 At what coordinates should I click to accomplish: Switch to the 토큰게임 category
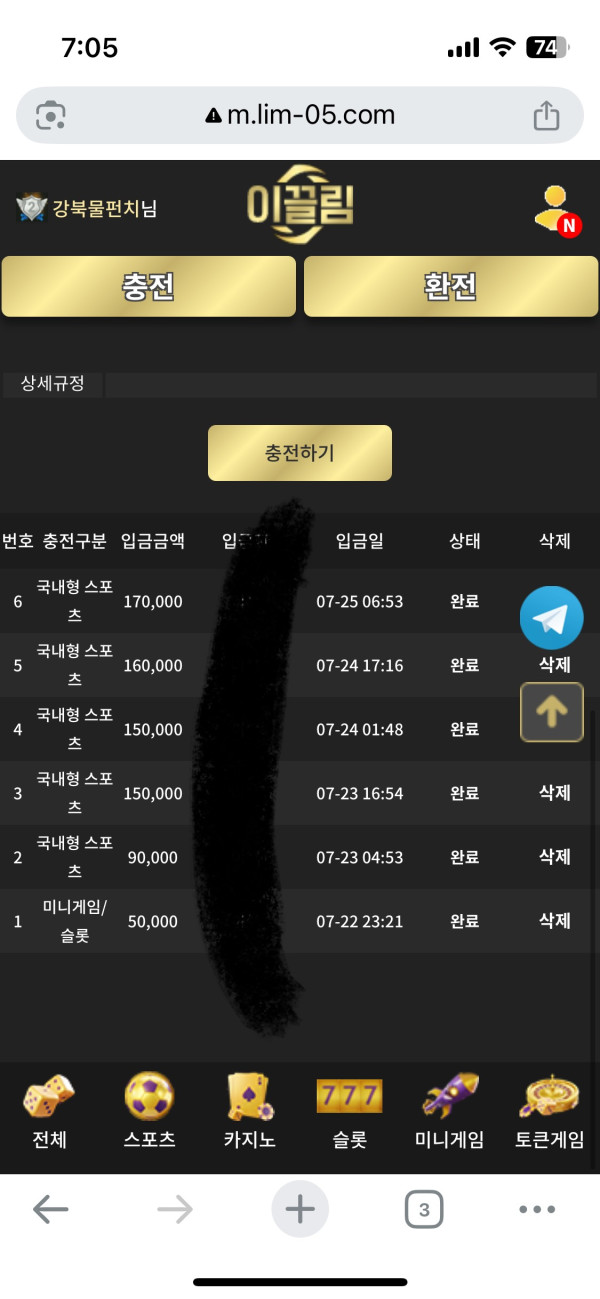coord(549,1112)
